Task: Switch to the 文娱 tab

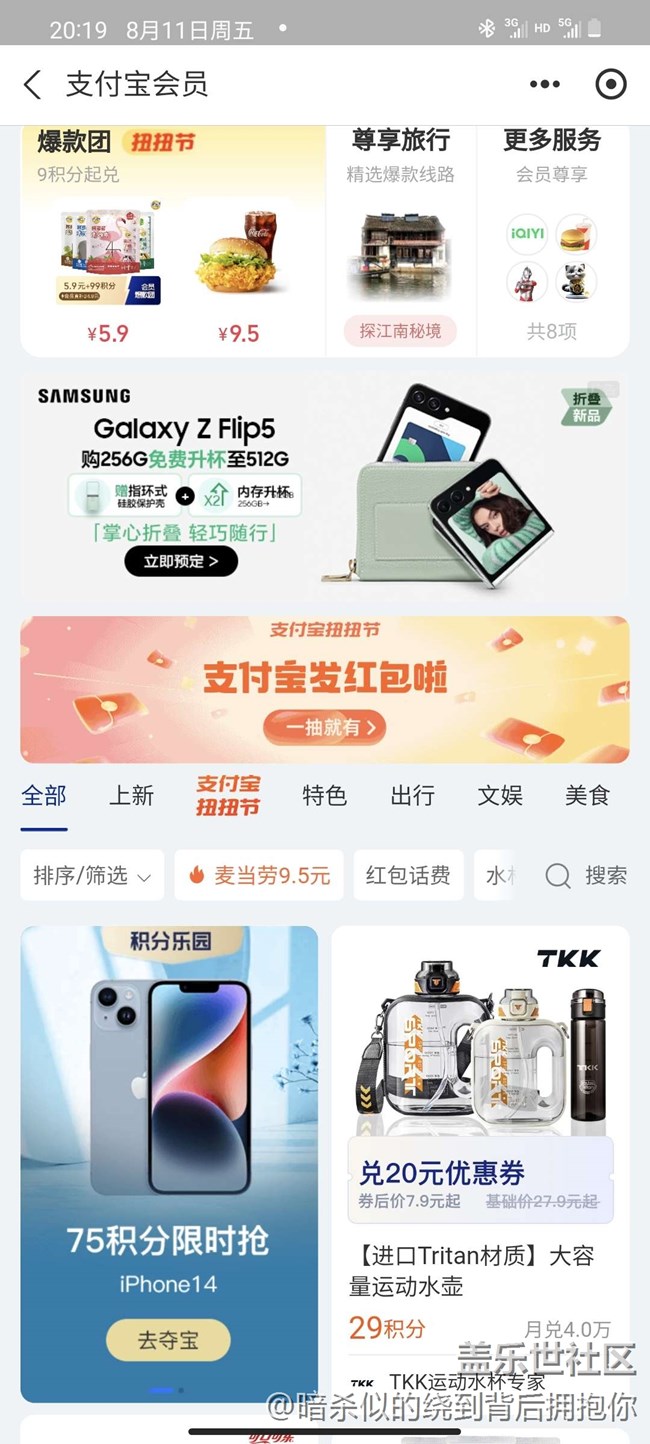Action: [x=500, y=796]
